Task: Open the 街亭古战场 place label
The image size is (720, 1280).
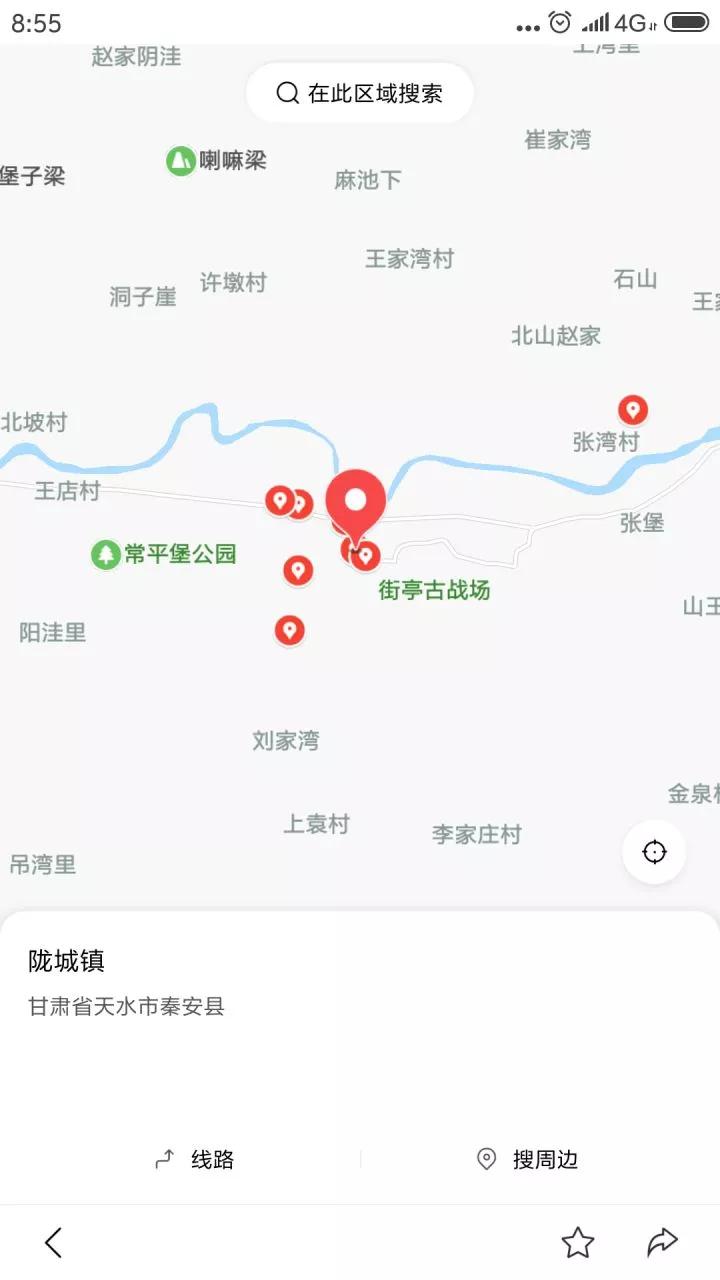Action: coord(433,591)
